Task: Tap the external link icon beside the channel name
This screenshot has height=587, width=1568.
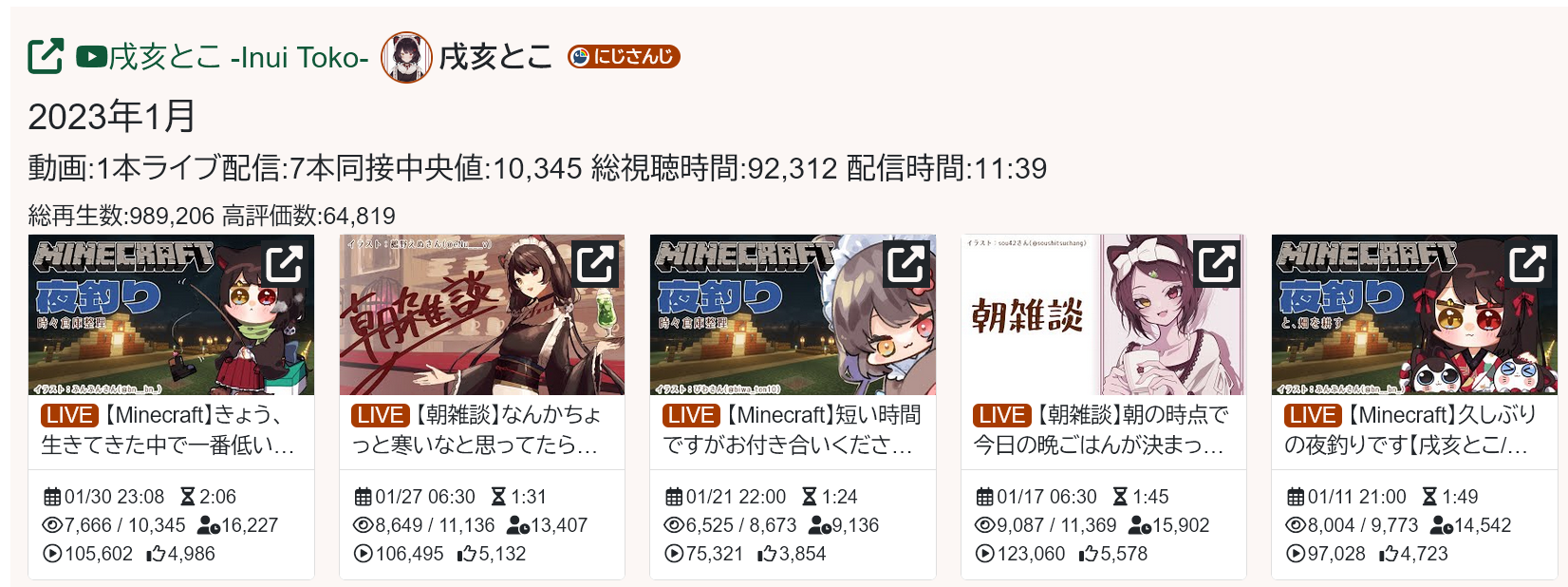Action: point(46,57)
